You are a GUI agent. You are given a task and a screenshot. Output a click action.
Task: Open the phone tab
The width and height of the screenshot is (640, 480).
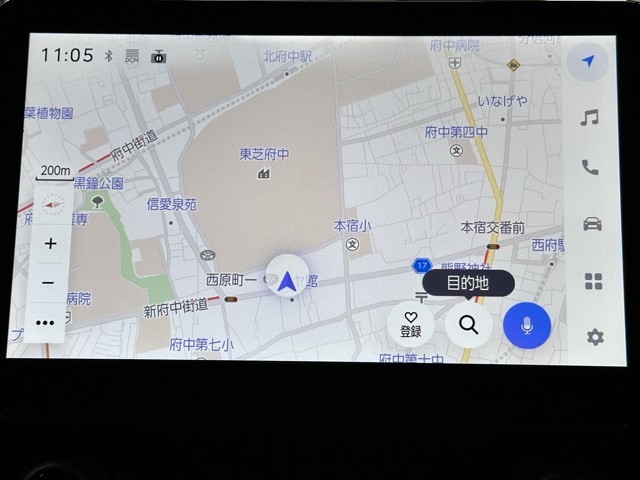tap(590, 168)
